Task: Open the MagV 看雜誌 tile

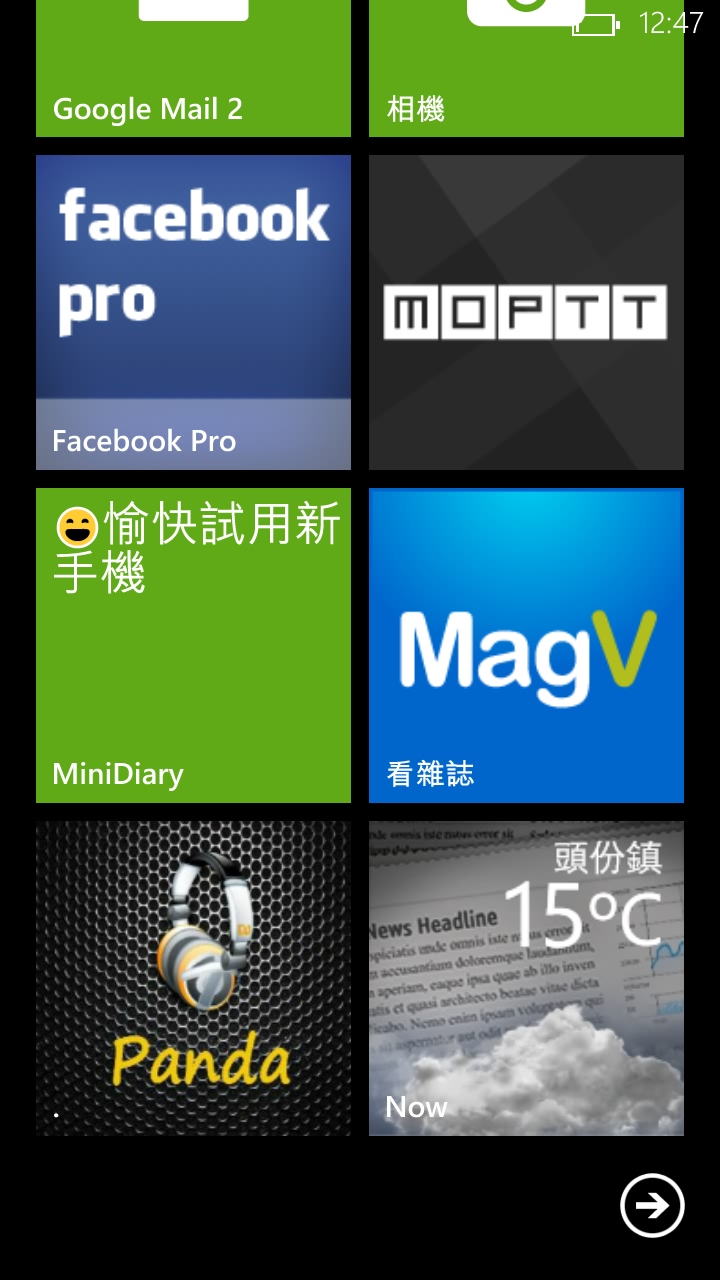Action: 526,645
